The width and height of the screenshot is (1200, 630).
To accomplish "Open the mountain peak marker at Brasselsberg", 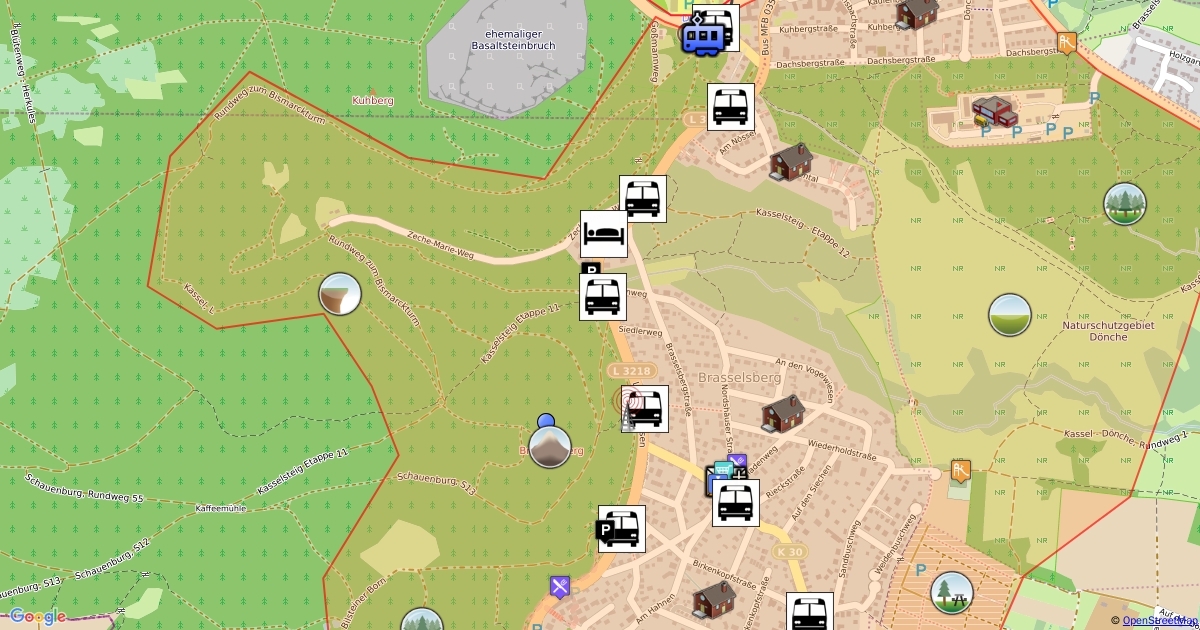I will pos(549,447).
